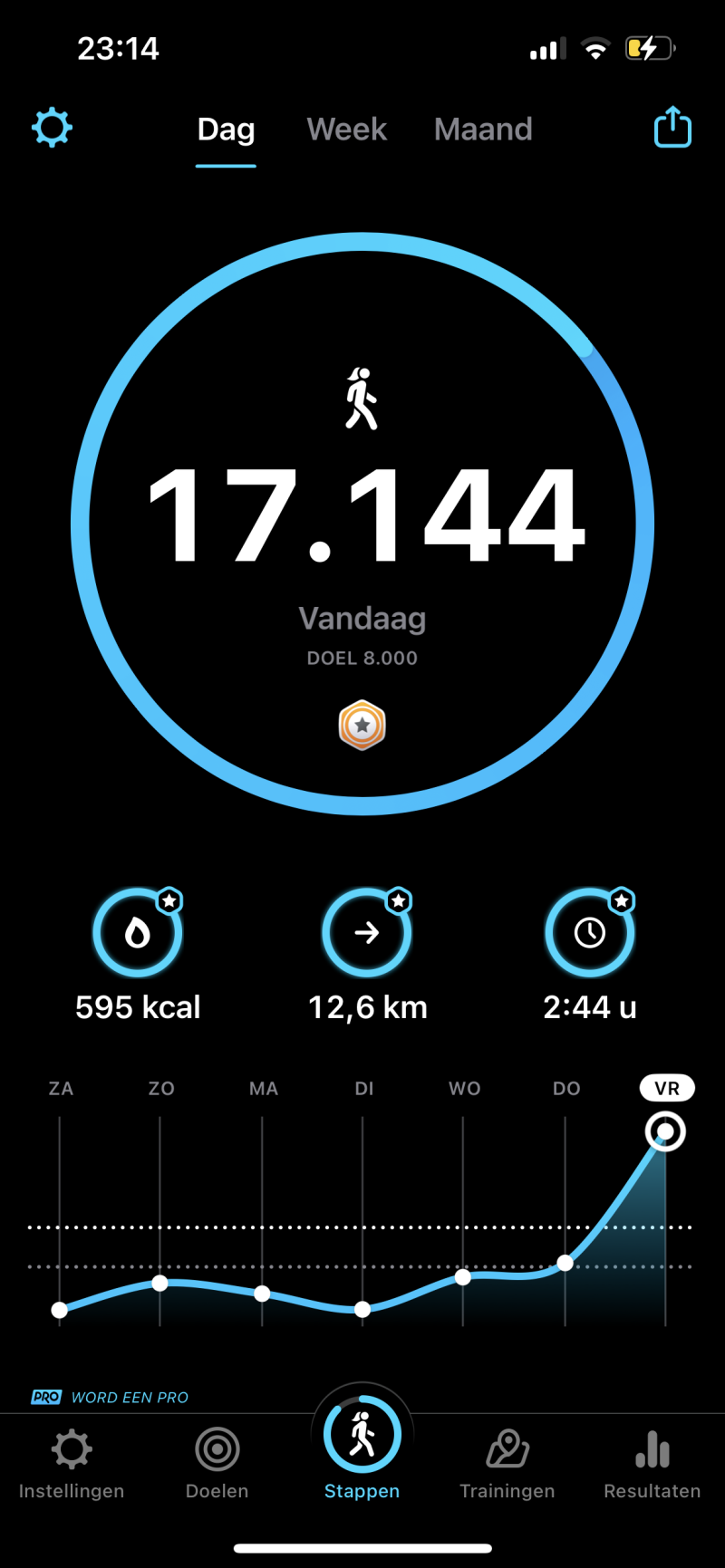Switch to the Maand tab

[483, 129]
